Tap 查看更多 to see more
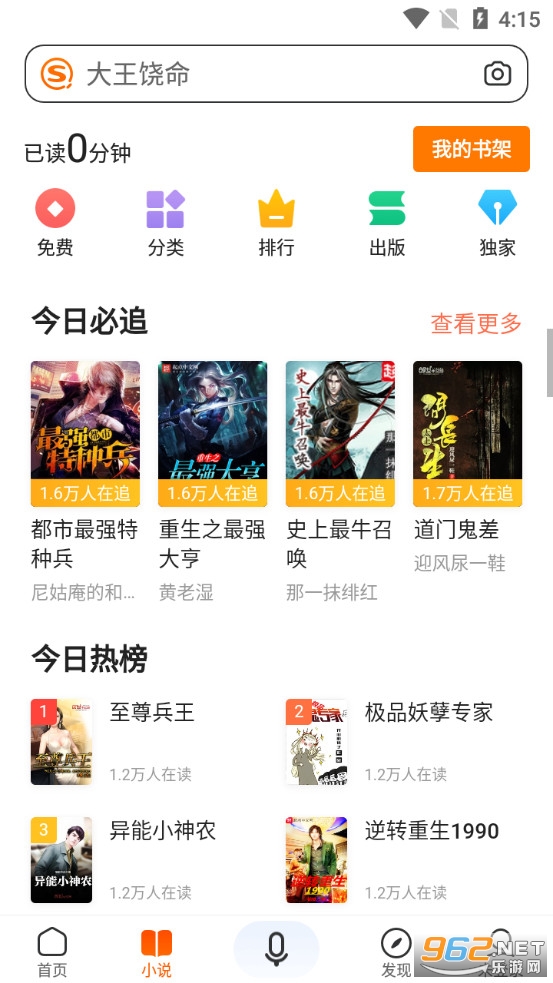553x983 pixels. [476, 323]
